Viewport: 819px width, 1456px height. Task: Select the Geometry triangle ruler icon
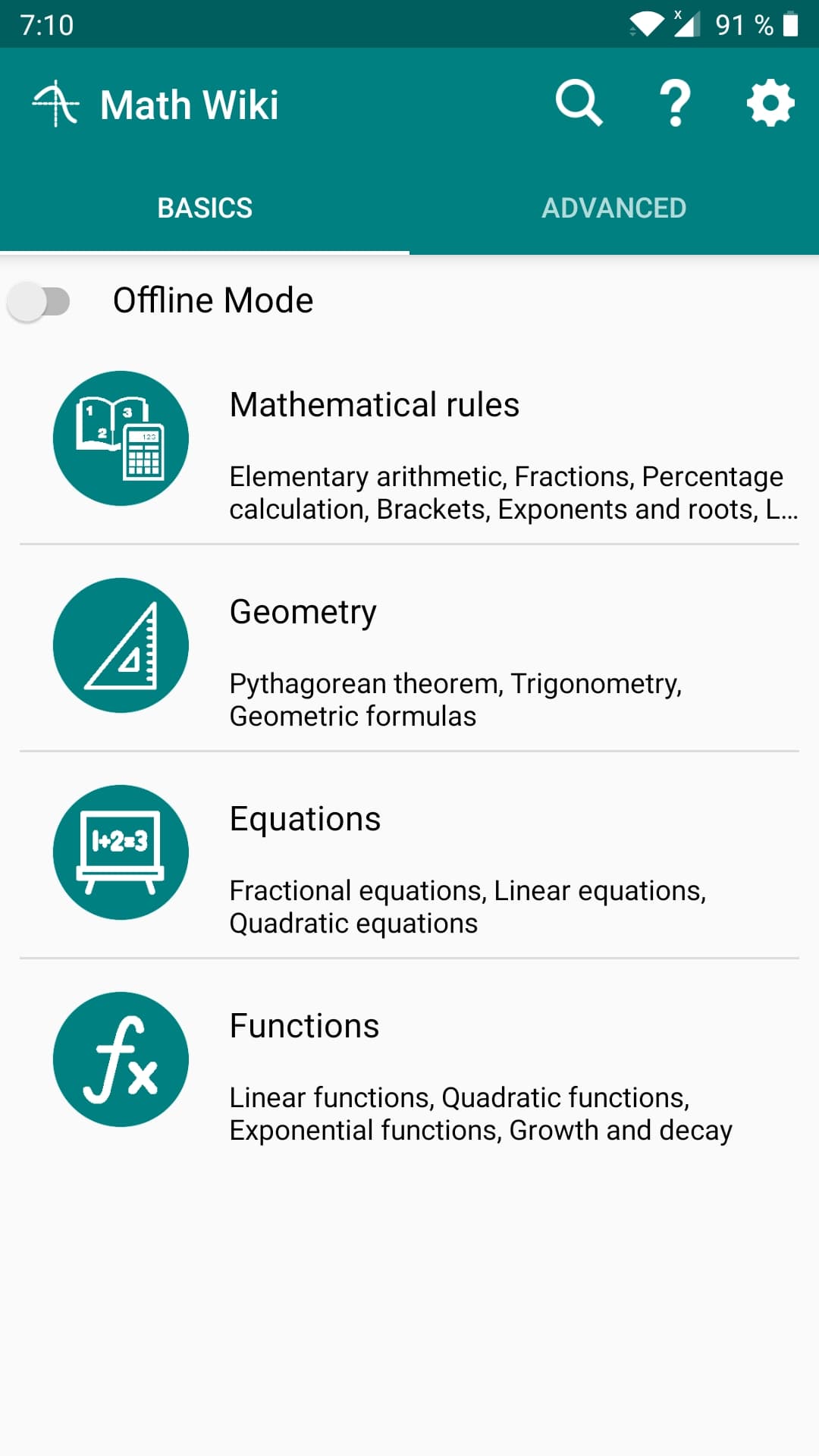coord(121,645)
